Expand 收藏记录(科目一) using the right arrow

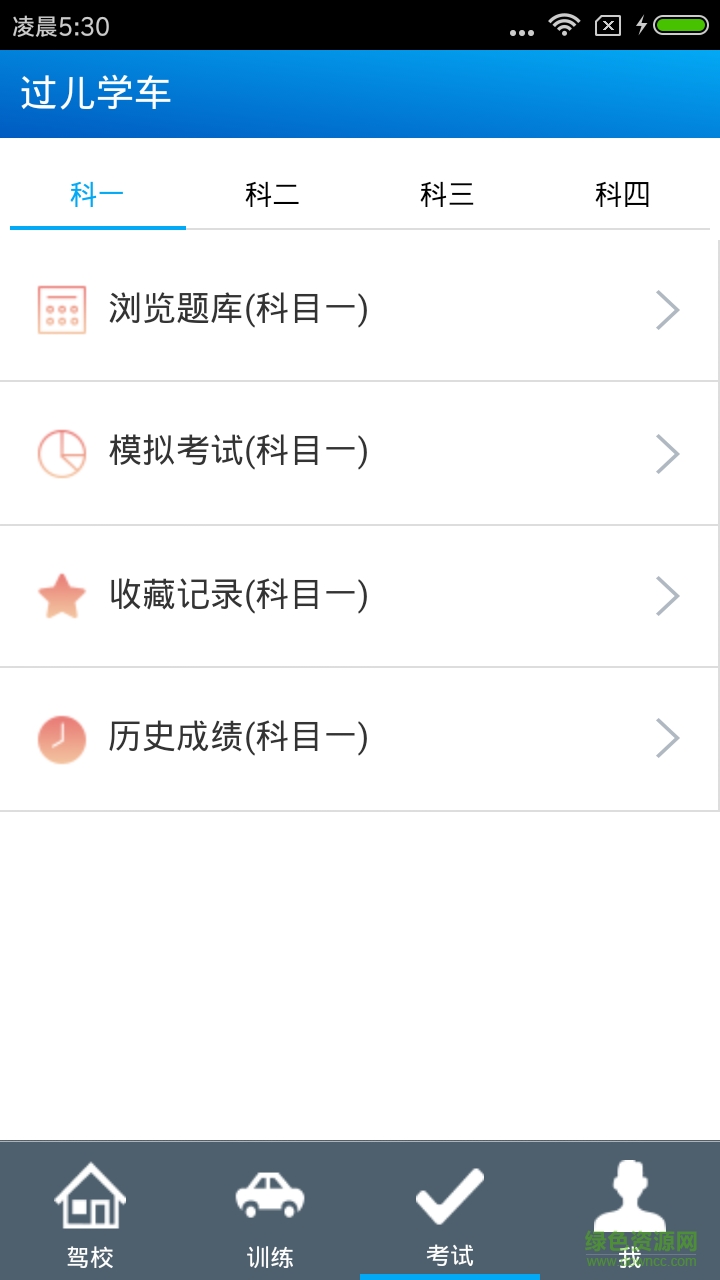tap(668, 595)
